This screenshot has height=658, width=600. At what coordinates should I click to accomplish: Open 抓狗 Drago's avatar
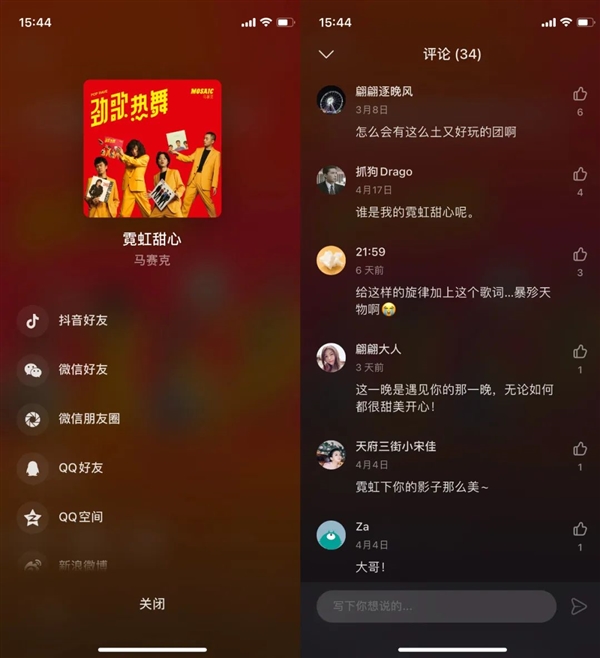pyautogui.click(x=331, y=180)
